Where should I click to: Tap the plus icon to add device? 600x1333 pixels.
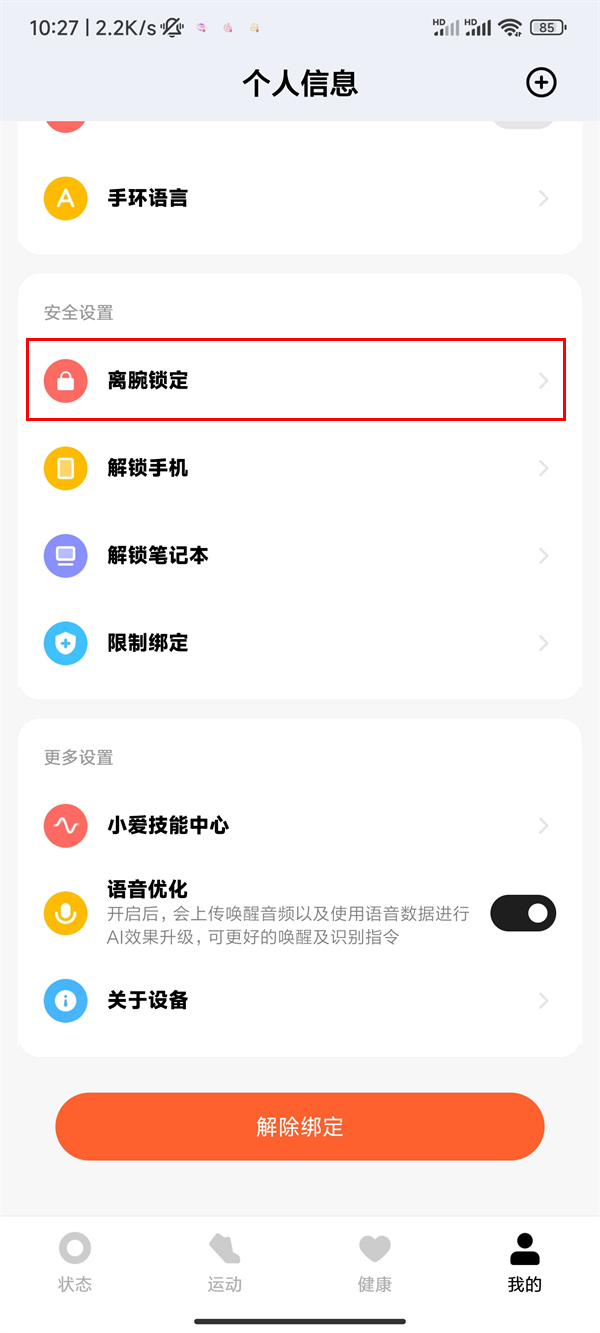click(x=541, y=83)
